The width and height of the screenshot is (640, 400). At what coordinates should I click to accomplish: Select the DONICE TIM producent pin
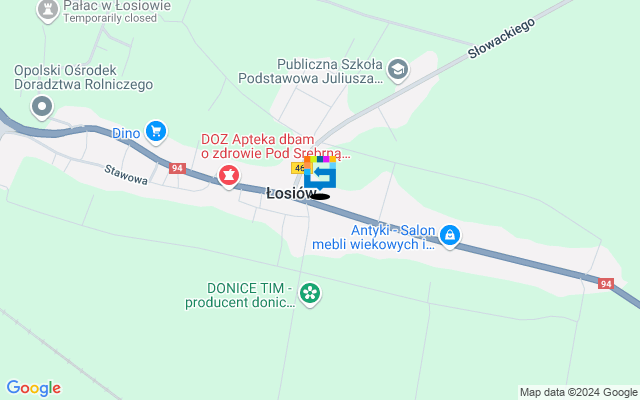311,293
